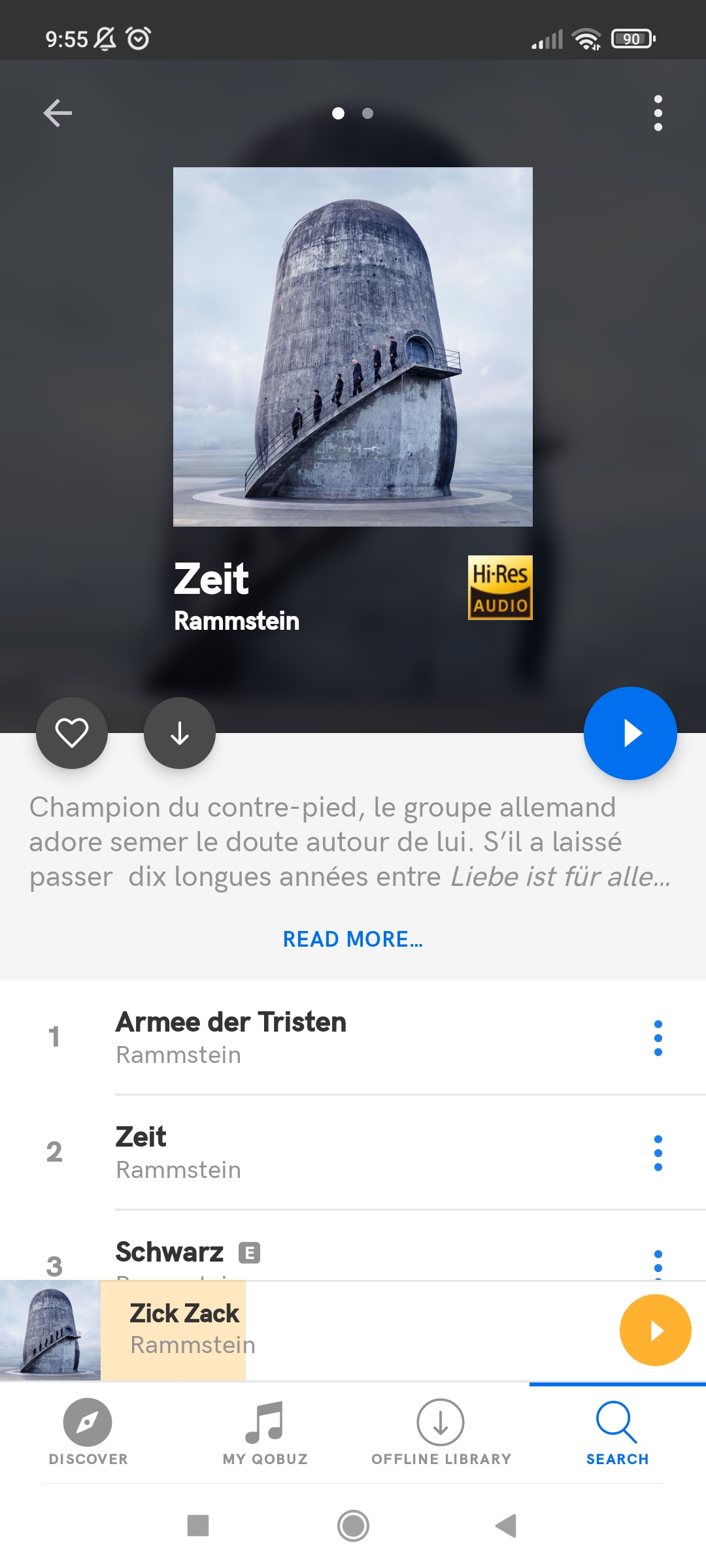The image size is (706, 1568).
Task: Download the album for offline listening
Action: [180, 732]
